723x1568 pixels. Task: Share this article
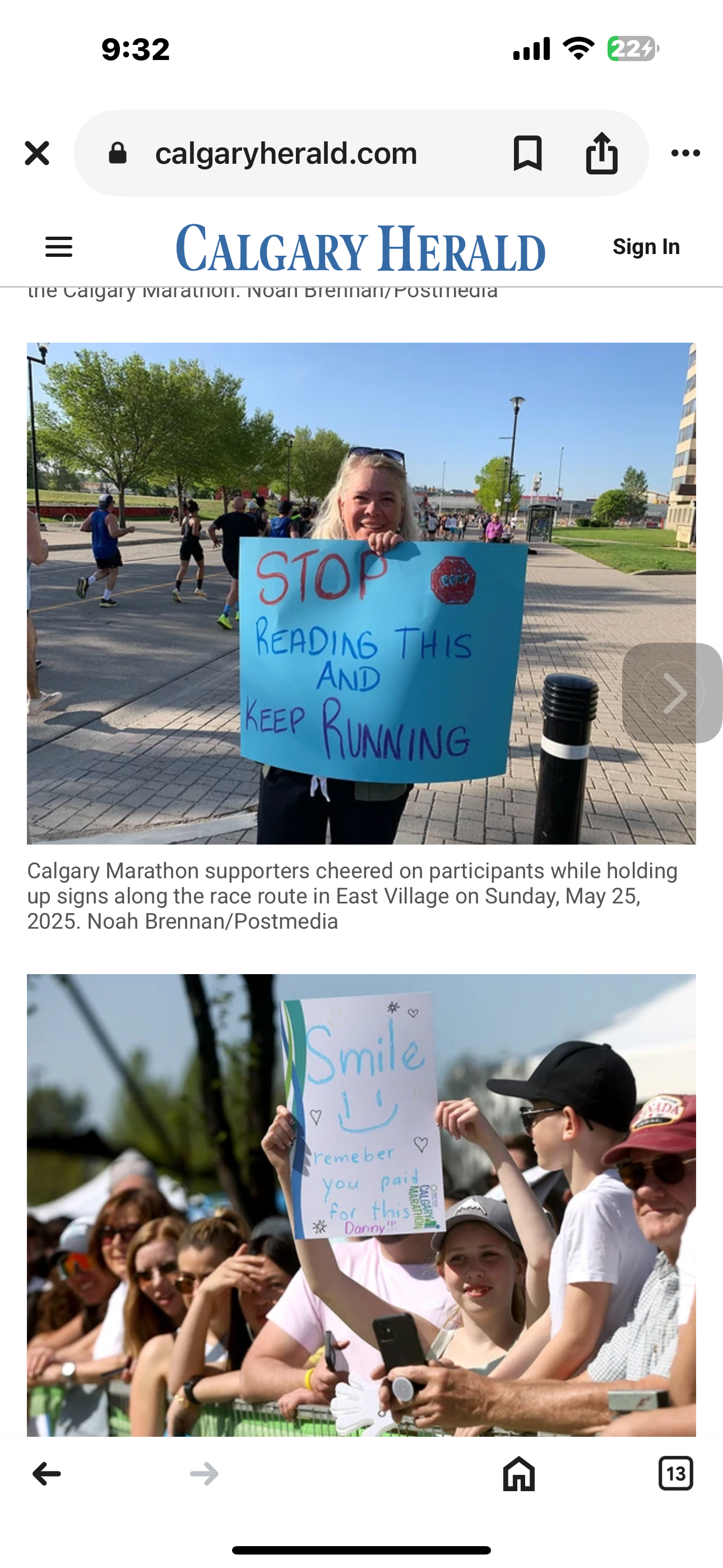point(601,153)
